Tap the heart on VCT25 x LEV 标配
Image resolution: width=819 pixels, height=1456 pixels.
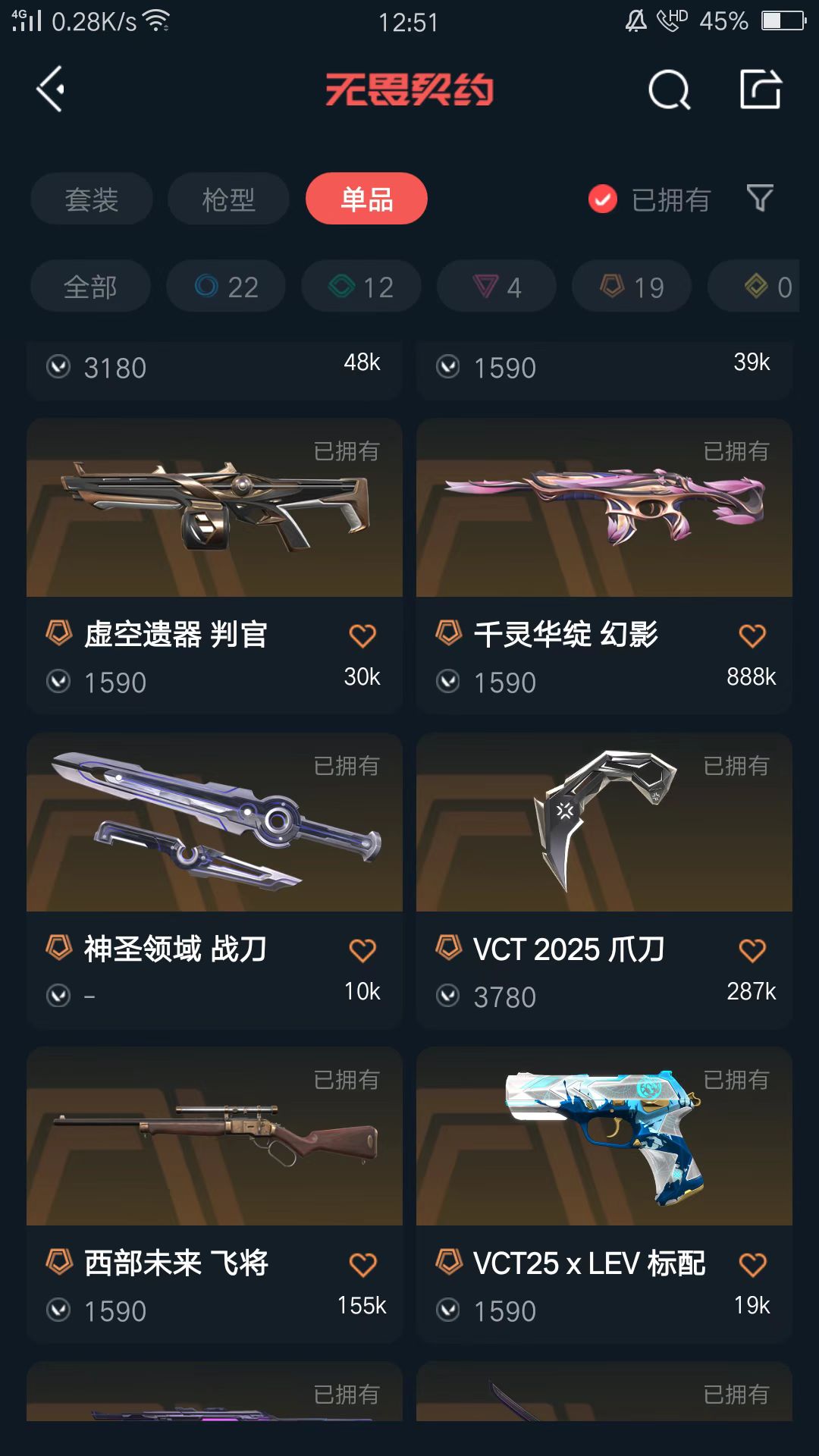[x=752, y=1264]
